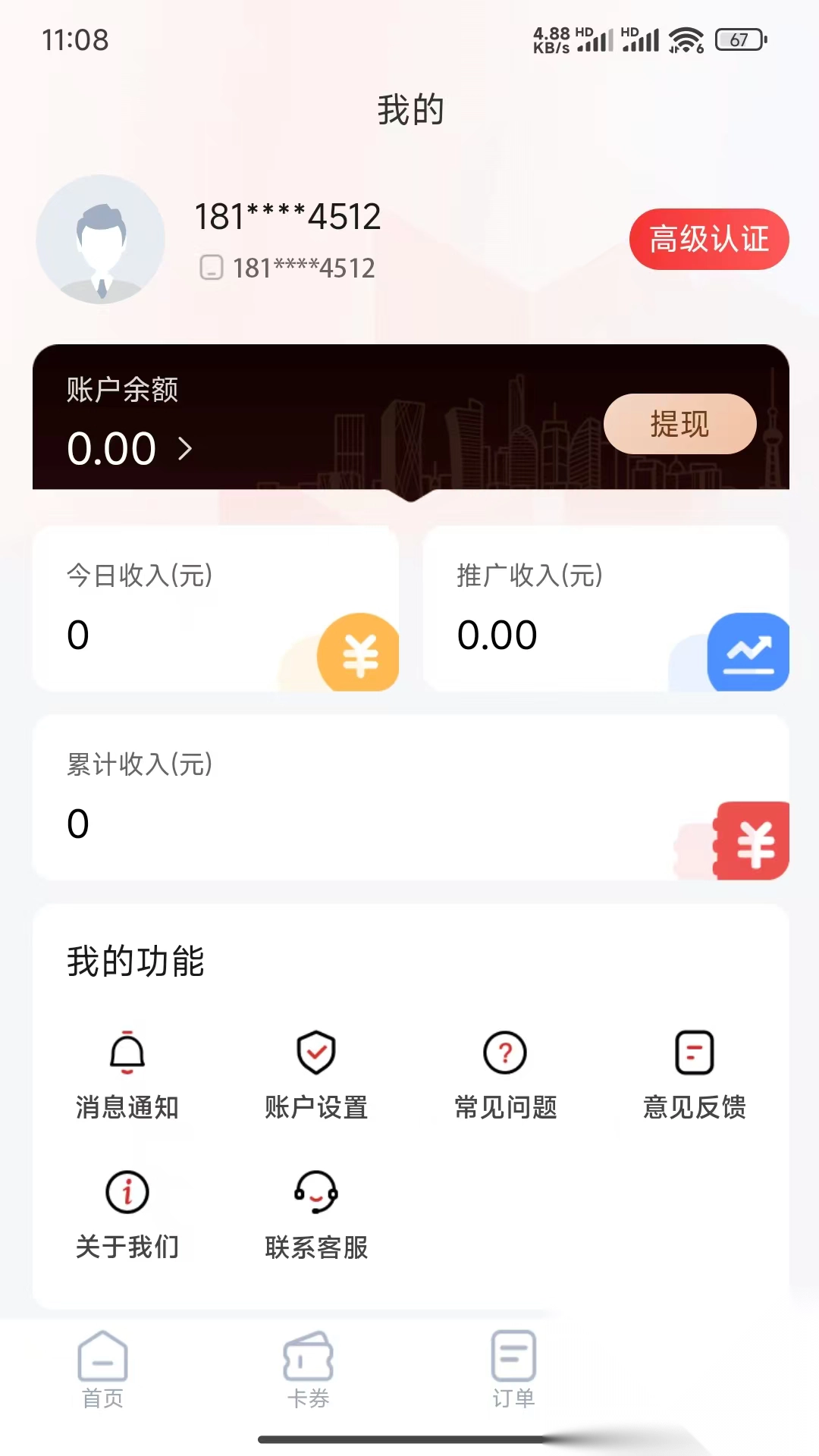Select the 账户设置 shield icon
Image resolution: width=819 pixels, height=1456 pixels.
pyautogui.click(x=315, y=1052)
